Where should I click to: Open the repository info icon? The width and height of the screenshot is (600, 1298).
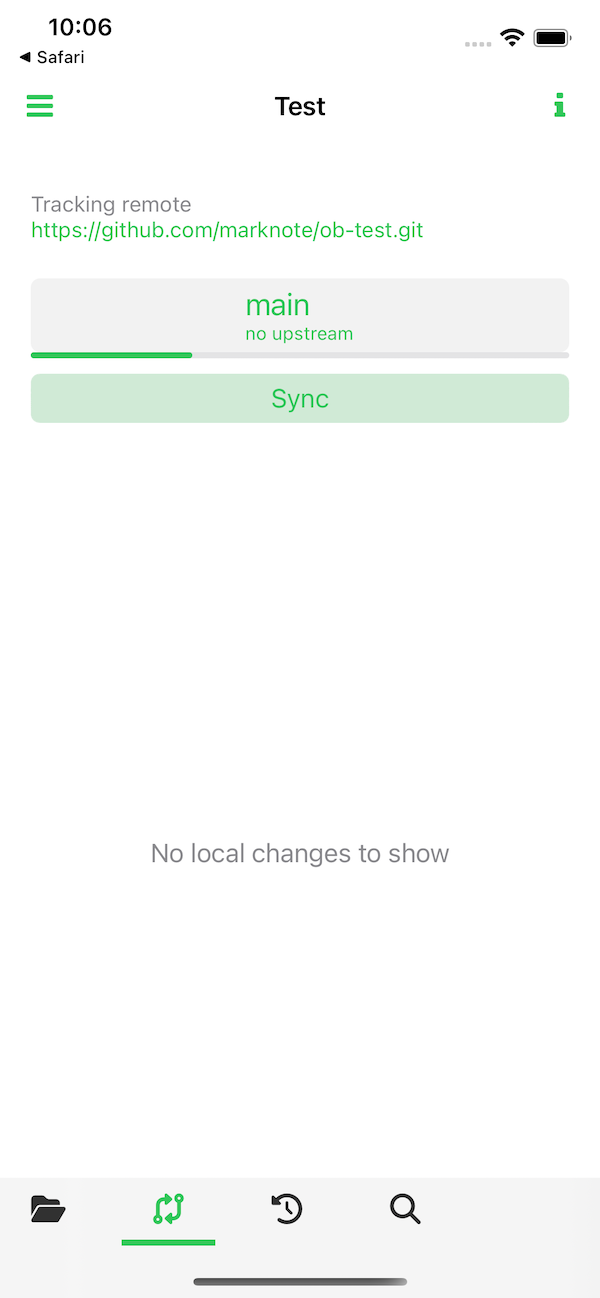pyautogui.click(x=559, y=106)
